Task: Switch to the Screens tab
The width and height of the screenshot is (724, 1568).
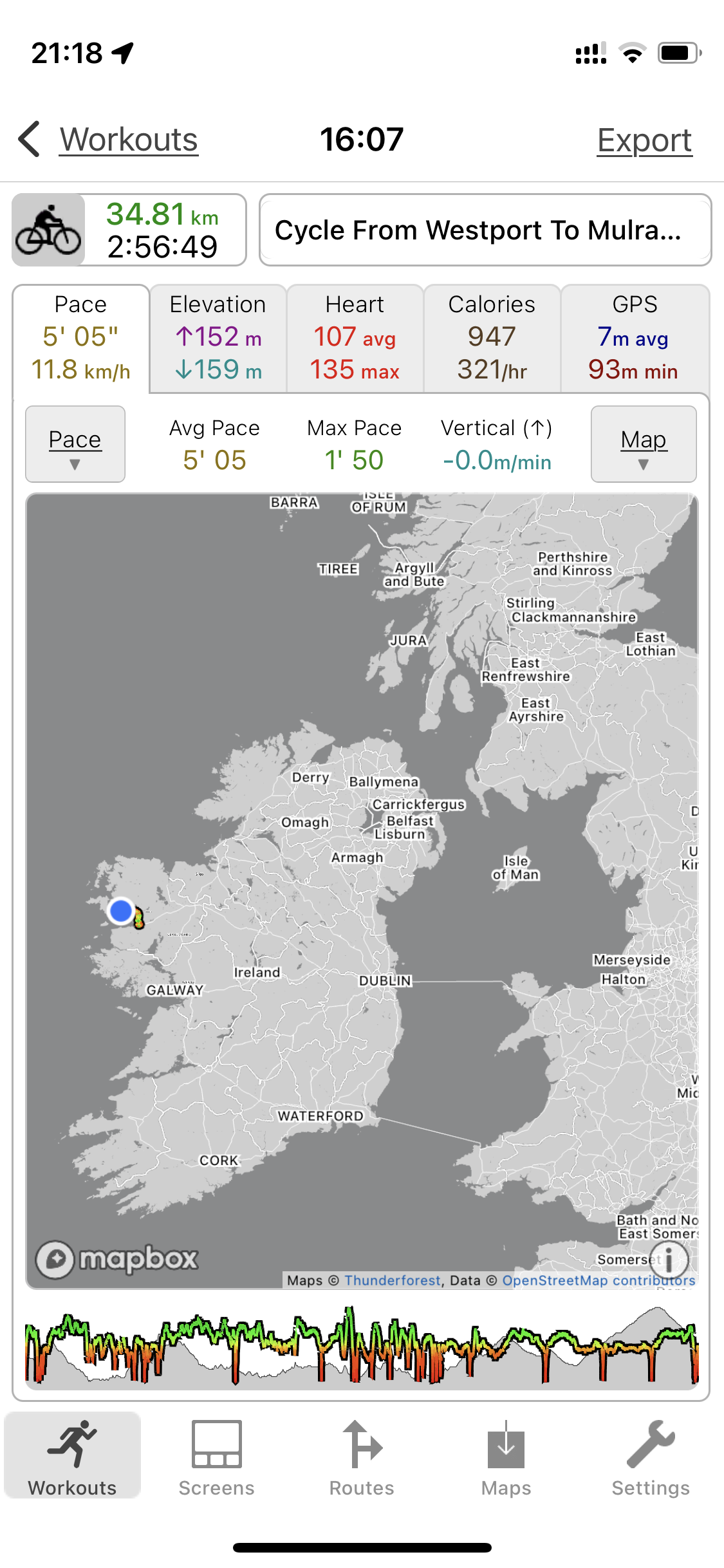Action: point(217,1457)
